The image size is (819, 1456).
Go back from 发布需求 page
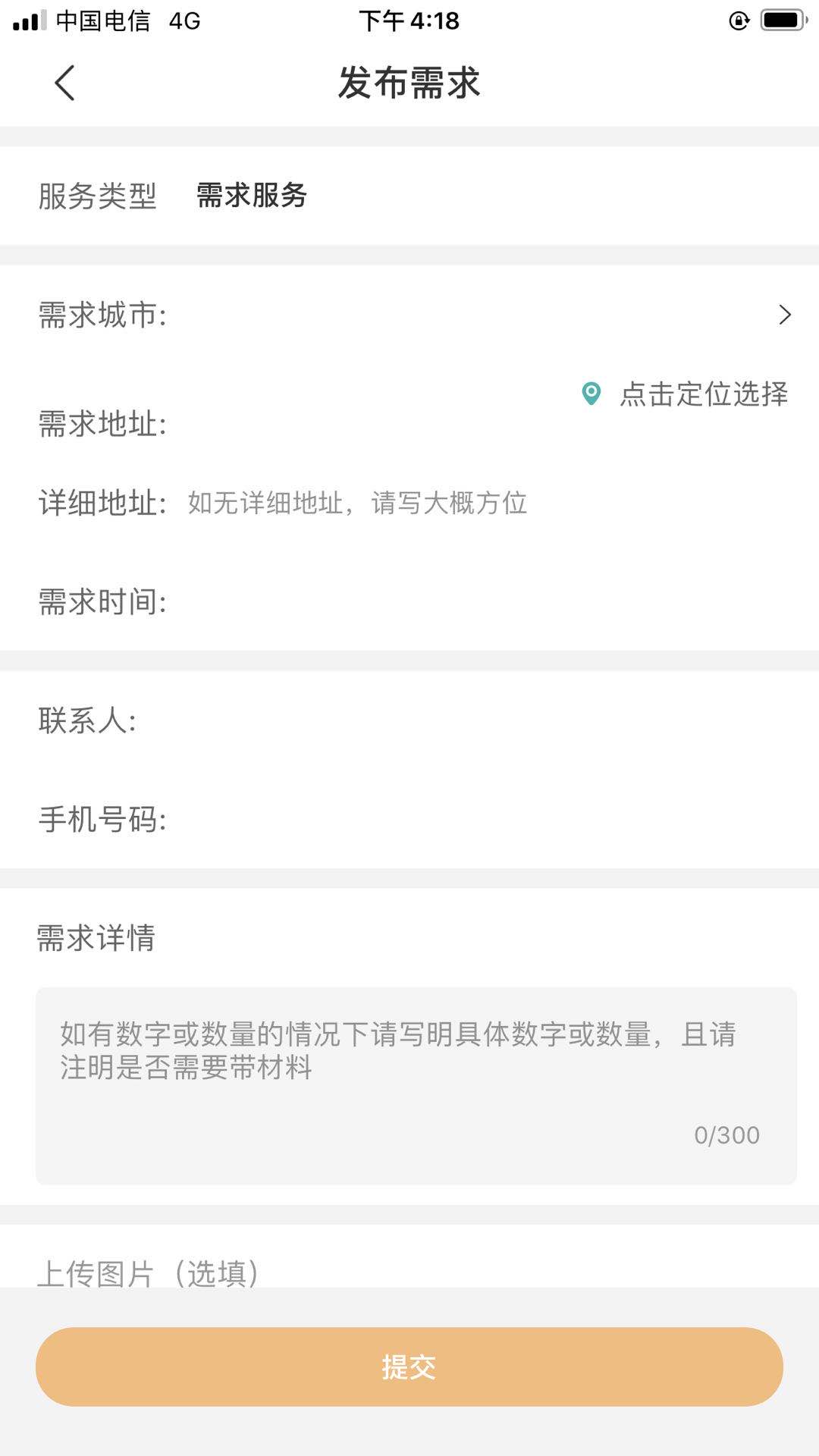[65, 83]
